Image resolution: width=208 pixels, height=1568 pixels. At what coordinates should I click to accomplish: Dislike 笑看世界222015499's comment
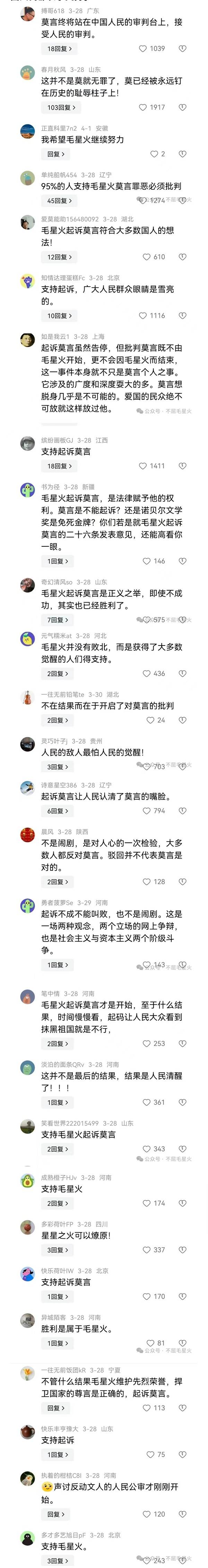click(x=182, y=1149)
